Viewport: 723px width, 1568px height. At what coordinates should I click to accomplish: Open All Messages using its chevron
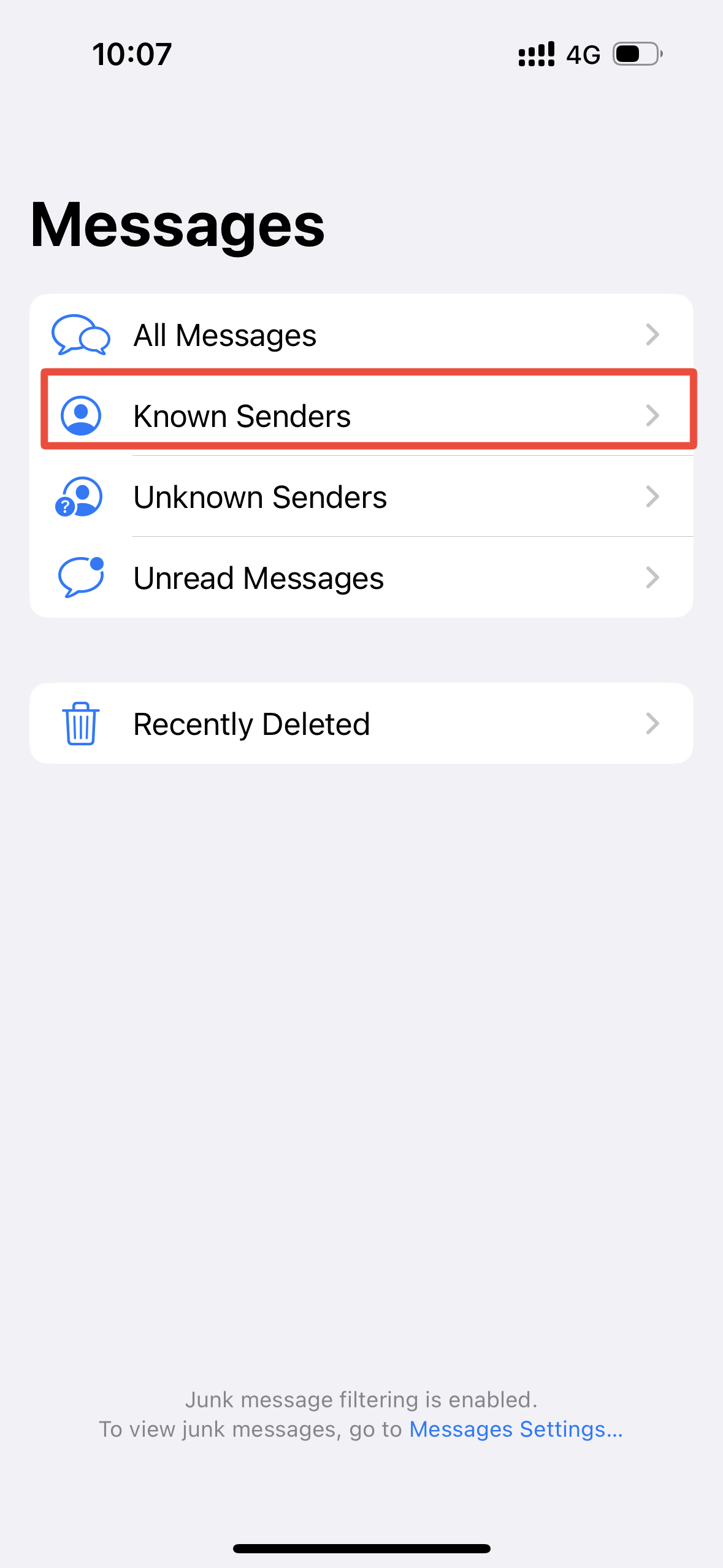click(653, 335)
